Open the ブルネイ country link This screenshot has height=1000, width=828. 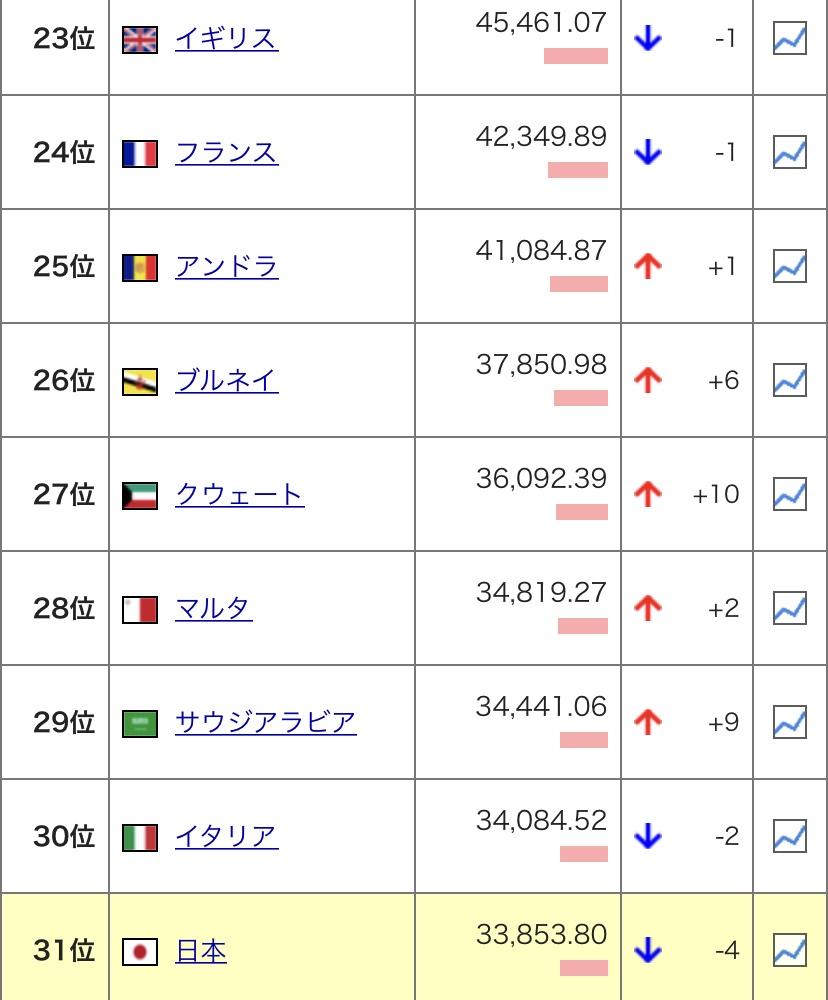(x=226, y=381)
